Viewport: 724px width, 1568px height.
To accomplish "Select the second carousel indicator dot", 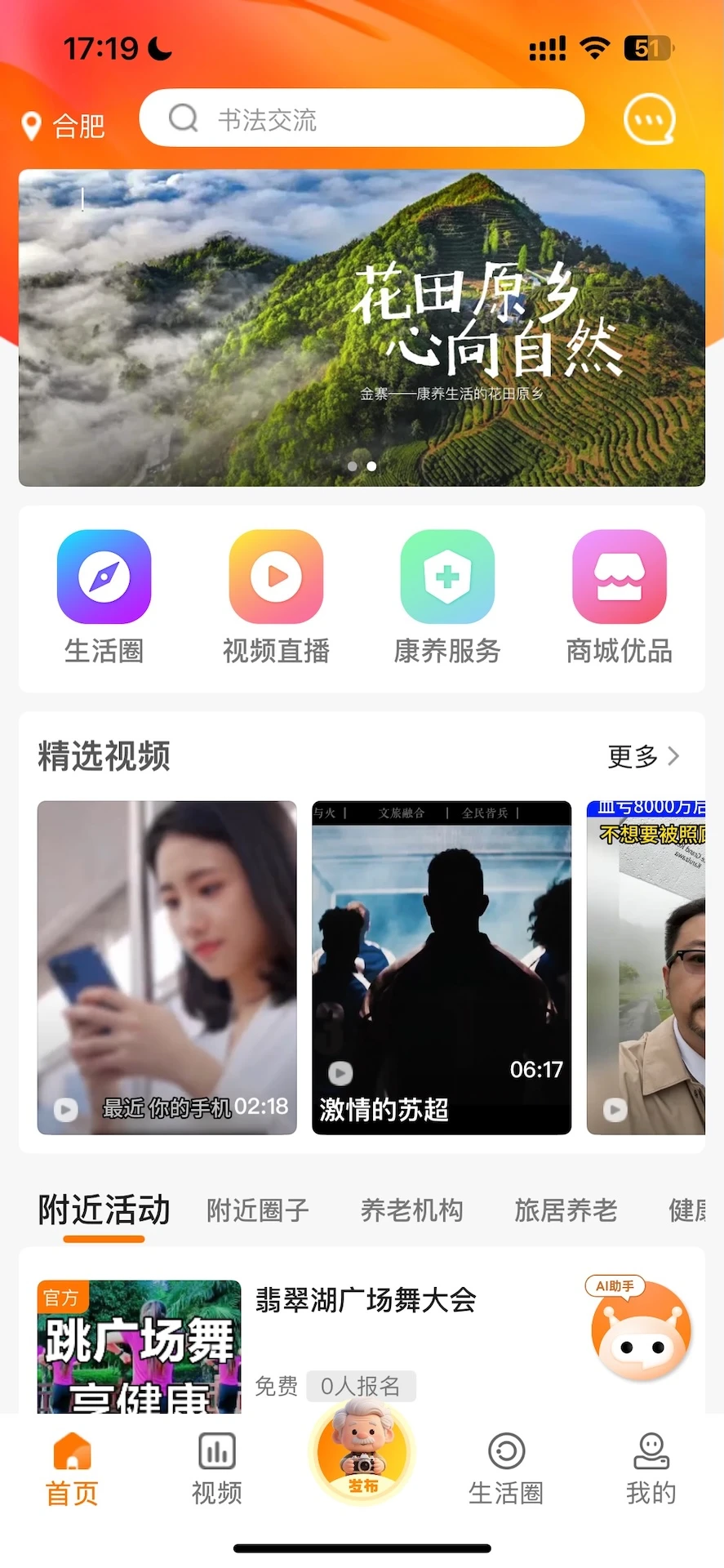I will pos(371,465).
